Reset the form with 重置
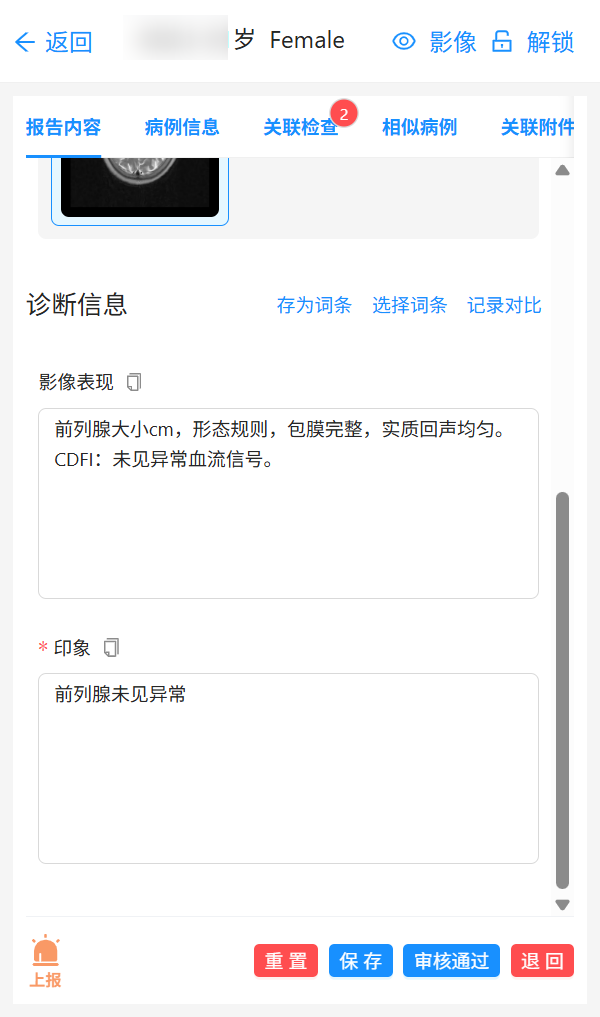This screenshot has width=600, height=1017. tap(286, 962)
